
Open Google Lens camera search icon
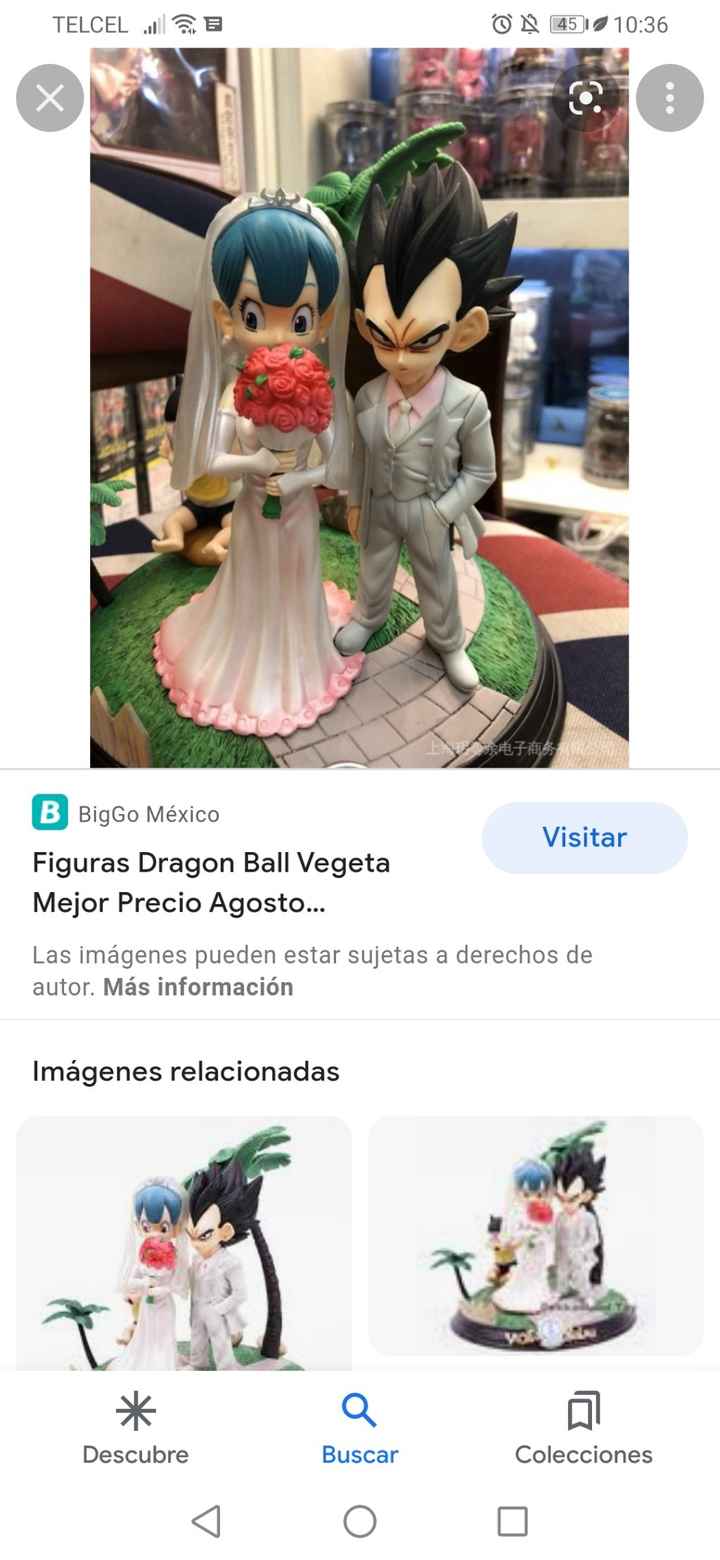tap(583, 98)
